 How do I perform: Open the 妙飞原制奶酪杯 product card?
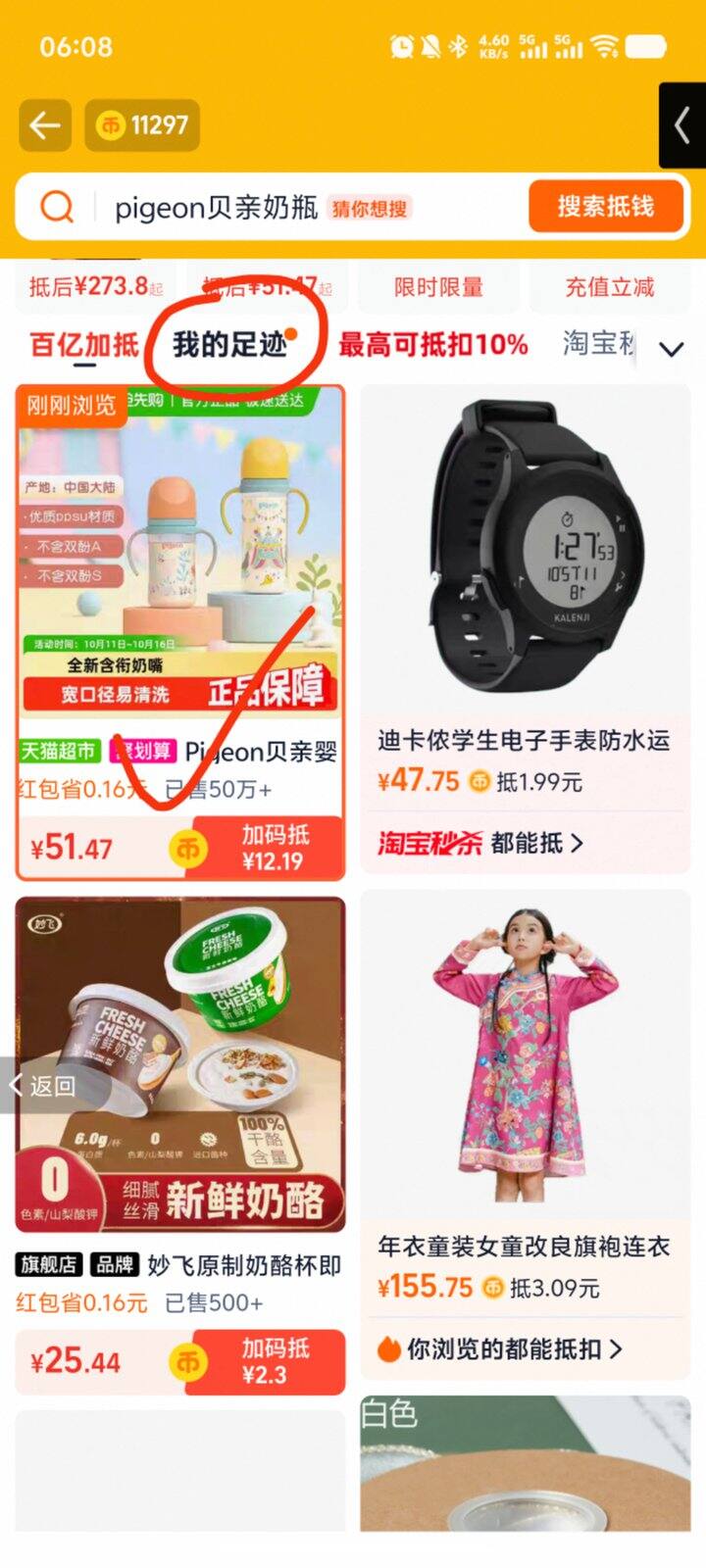pyautogui.click(x=180, y=1068)
